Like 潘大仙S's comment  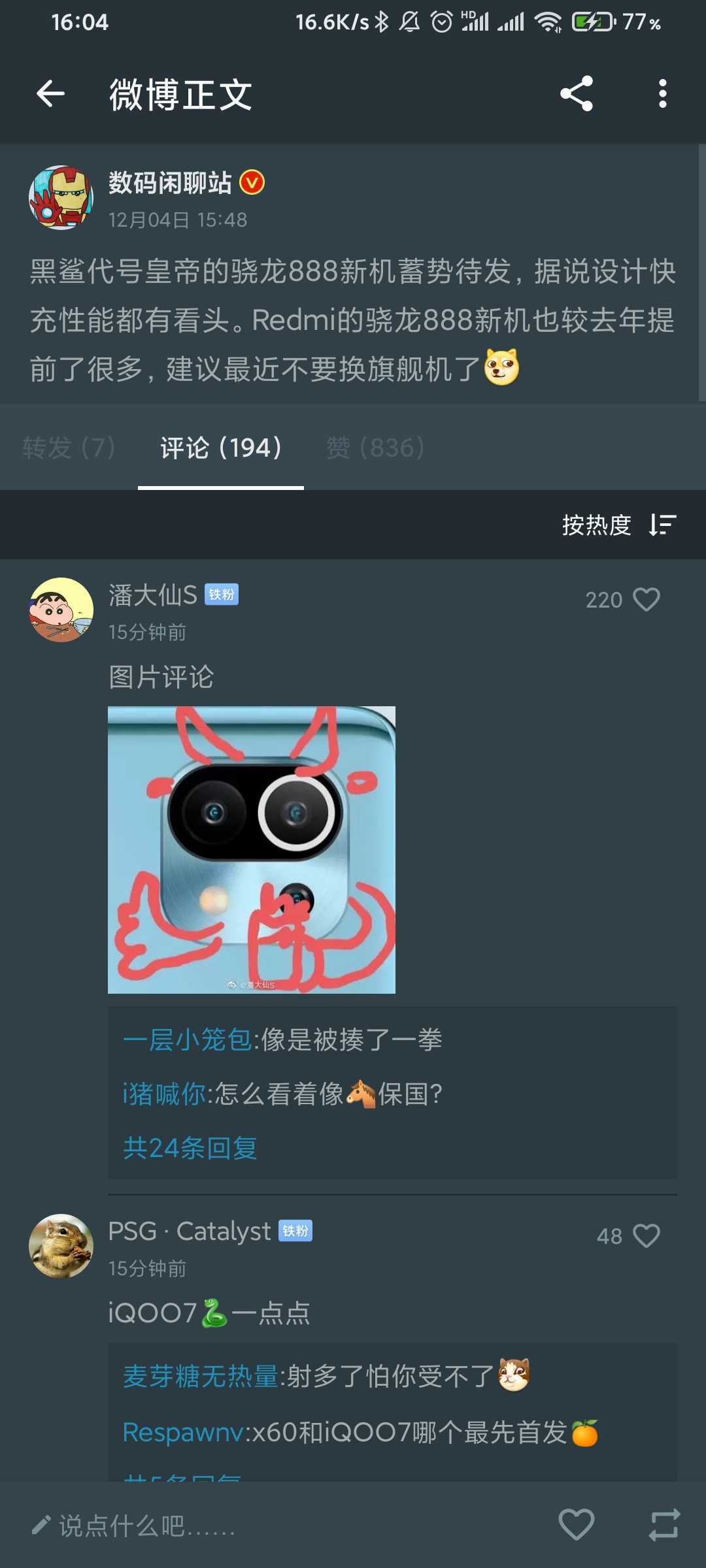[x=647, y=600]
